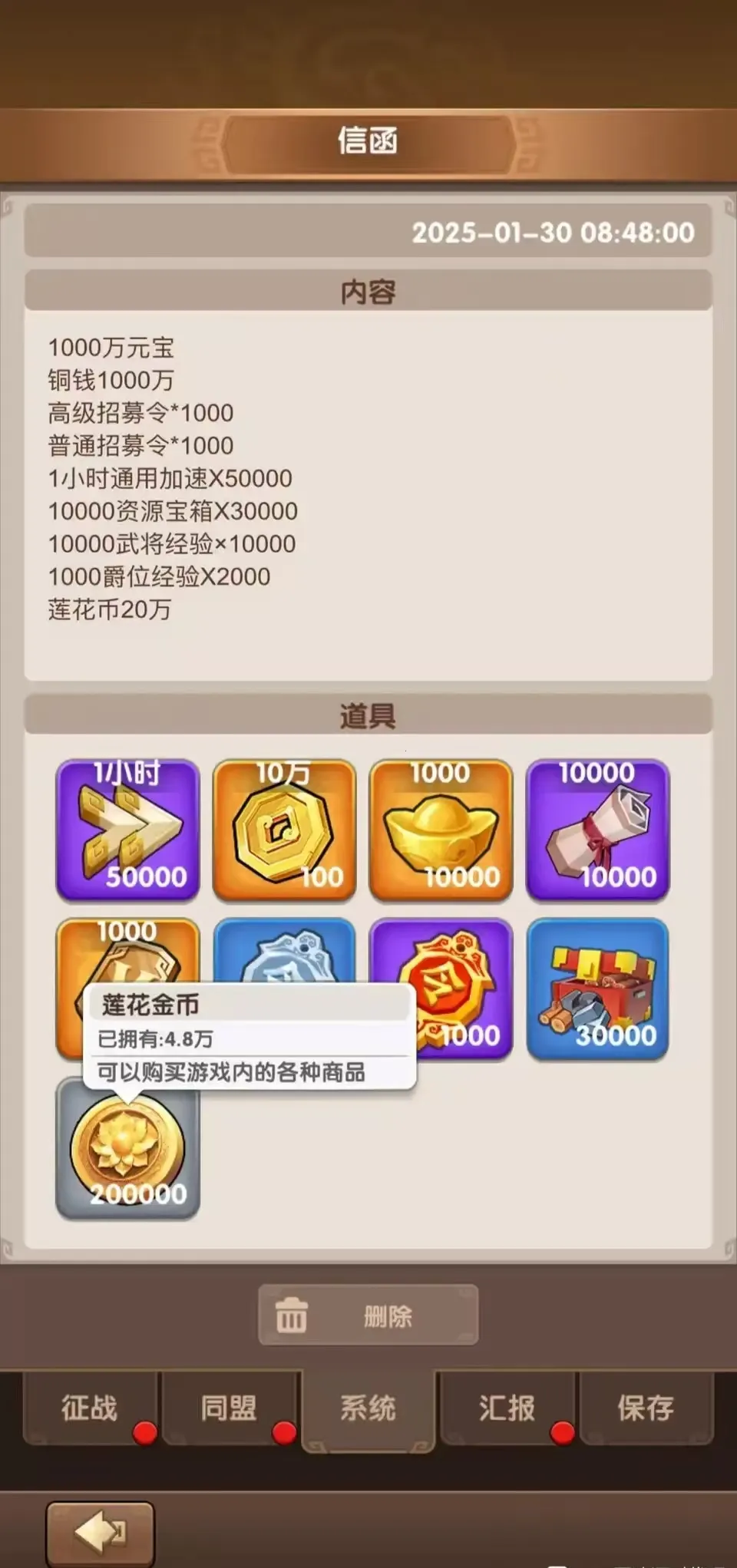Tap the 删除 delete button
Image resolution: width=737 pixels, height=1568 pixels.
[x=368, y=1316]
